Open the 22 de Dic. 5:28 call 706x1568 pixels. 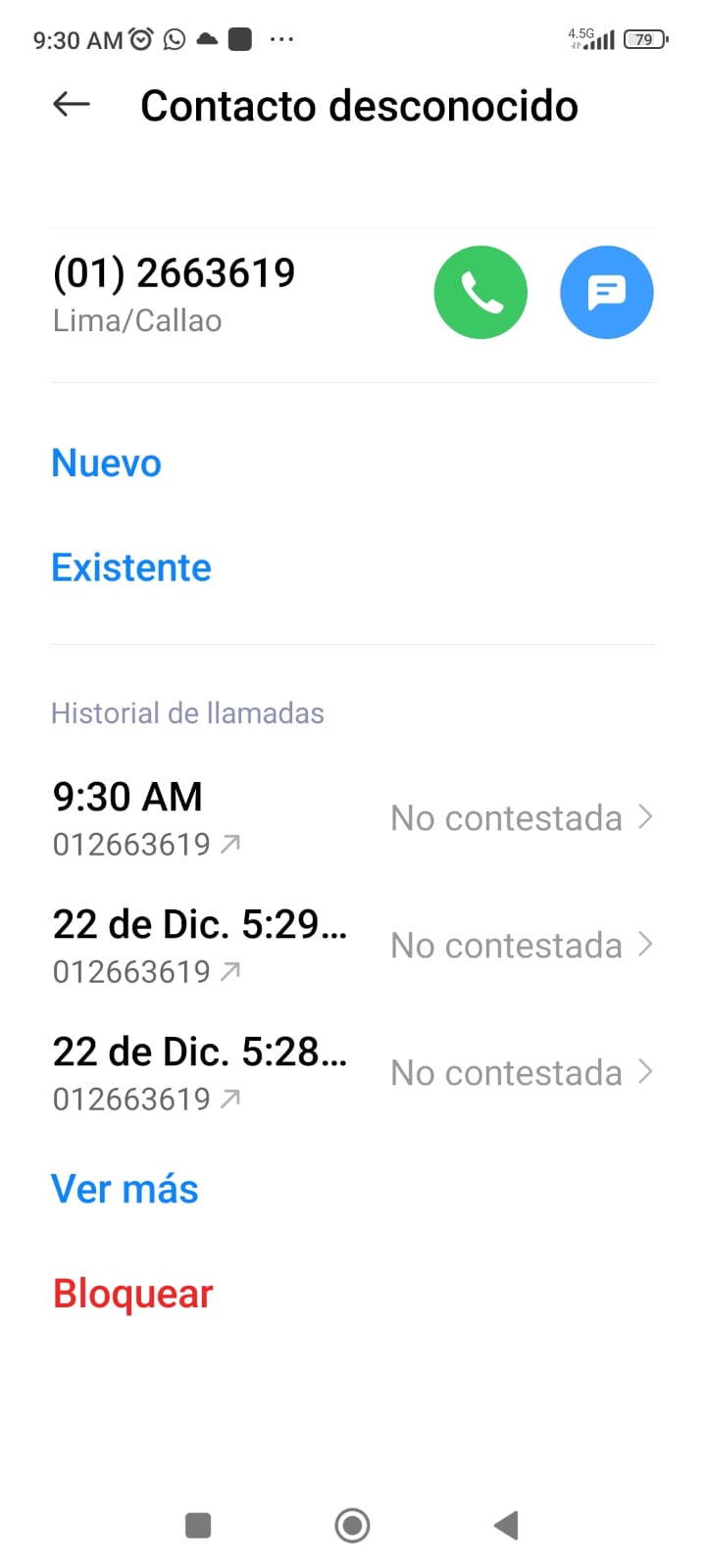353,1073
